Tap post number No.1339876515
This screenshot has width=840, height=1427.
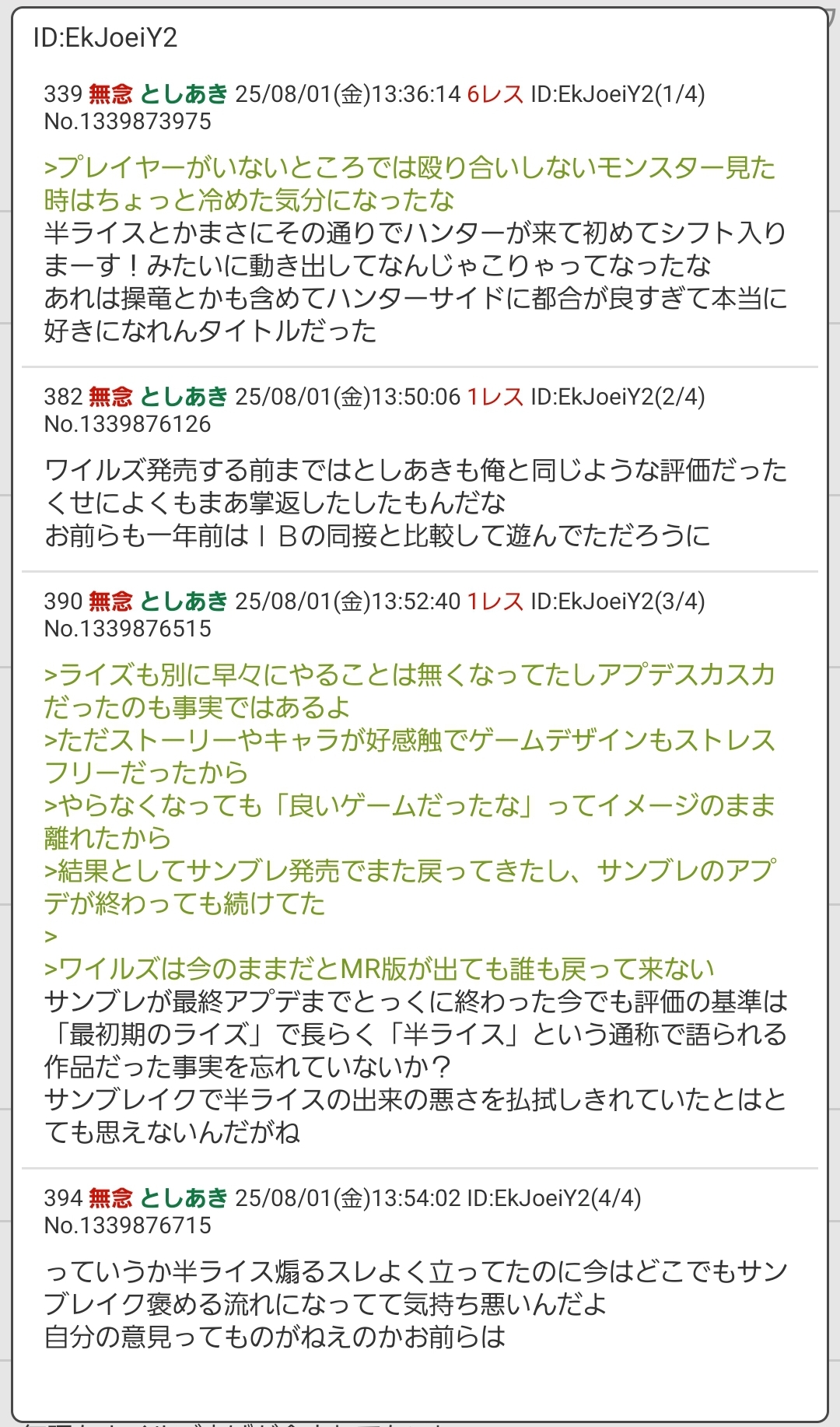(128, 629)
